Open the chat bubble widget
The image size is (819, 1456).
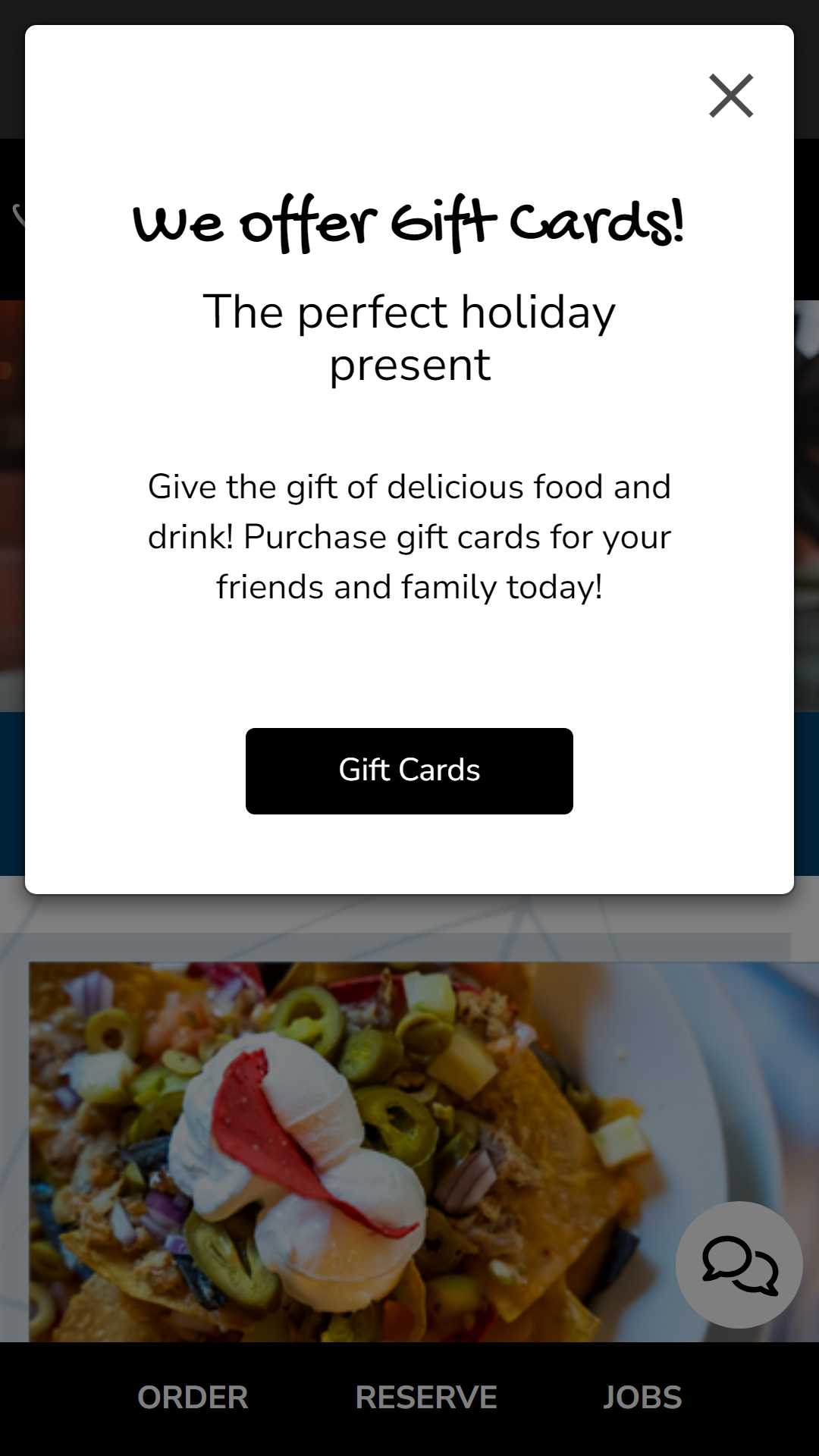(x=739, y=1265)
